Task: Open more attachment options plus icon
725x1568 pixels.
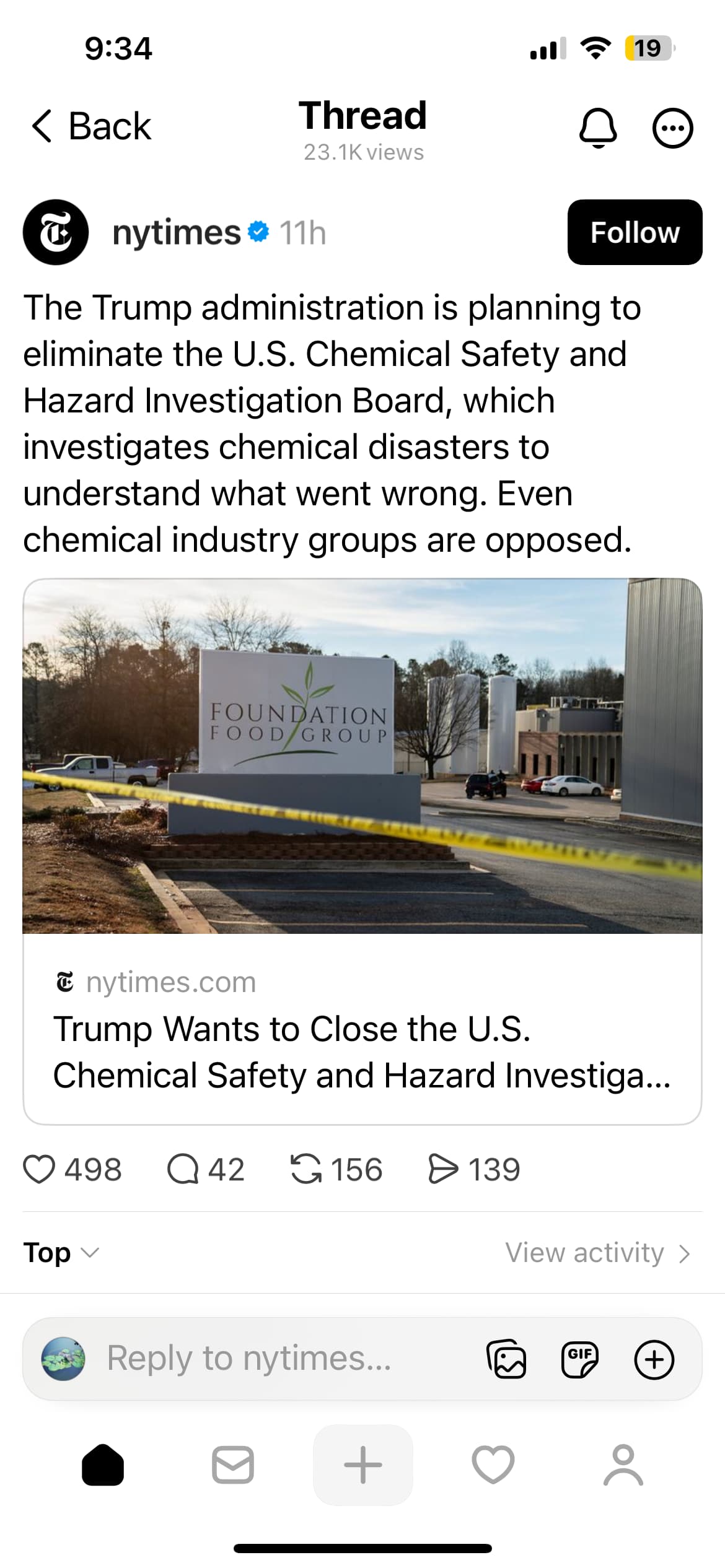Action: 654,1359
